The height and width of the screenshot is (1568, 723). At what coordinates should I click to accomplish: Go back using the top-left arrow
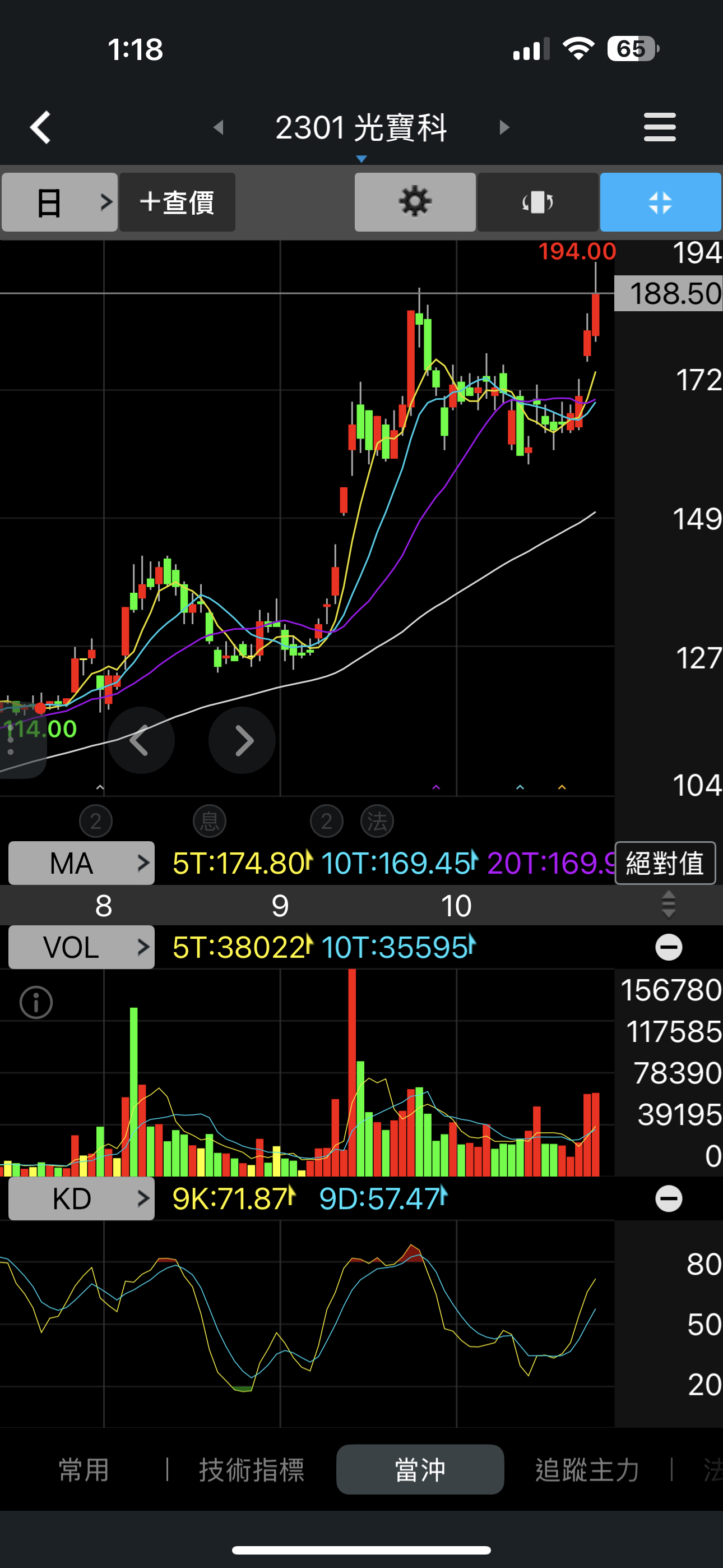(40, 128)
